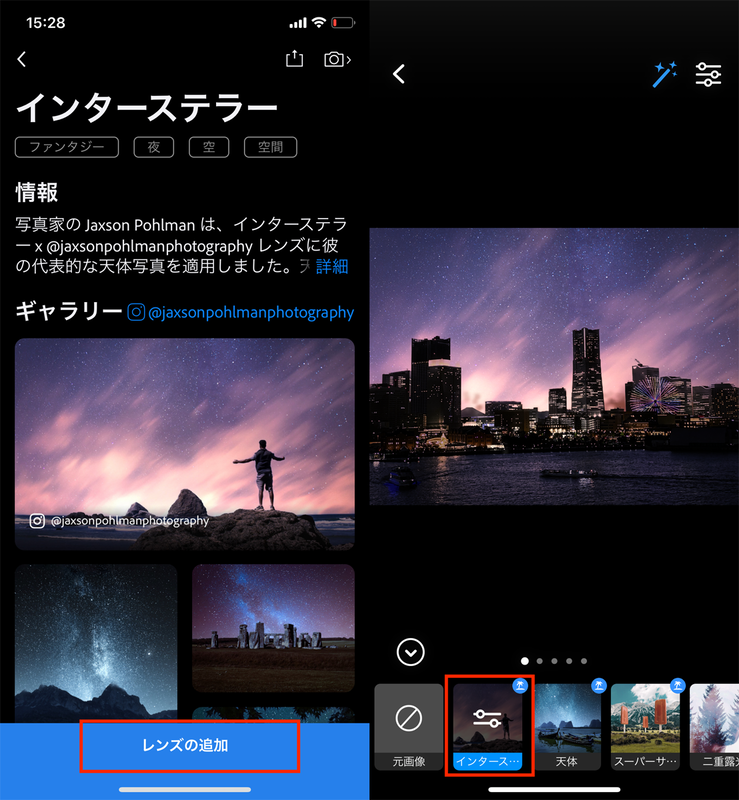Apply the スーパーサ… lens

645,726
